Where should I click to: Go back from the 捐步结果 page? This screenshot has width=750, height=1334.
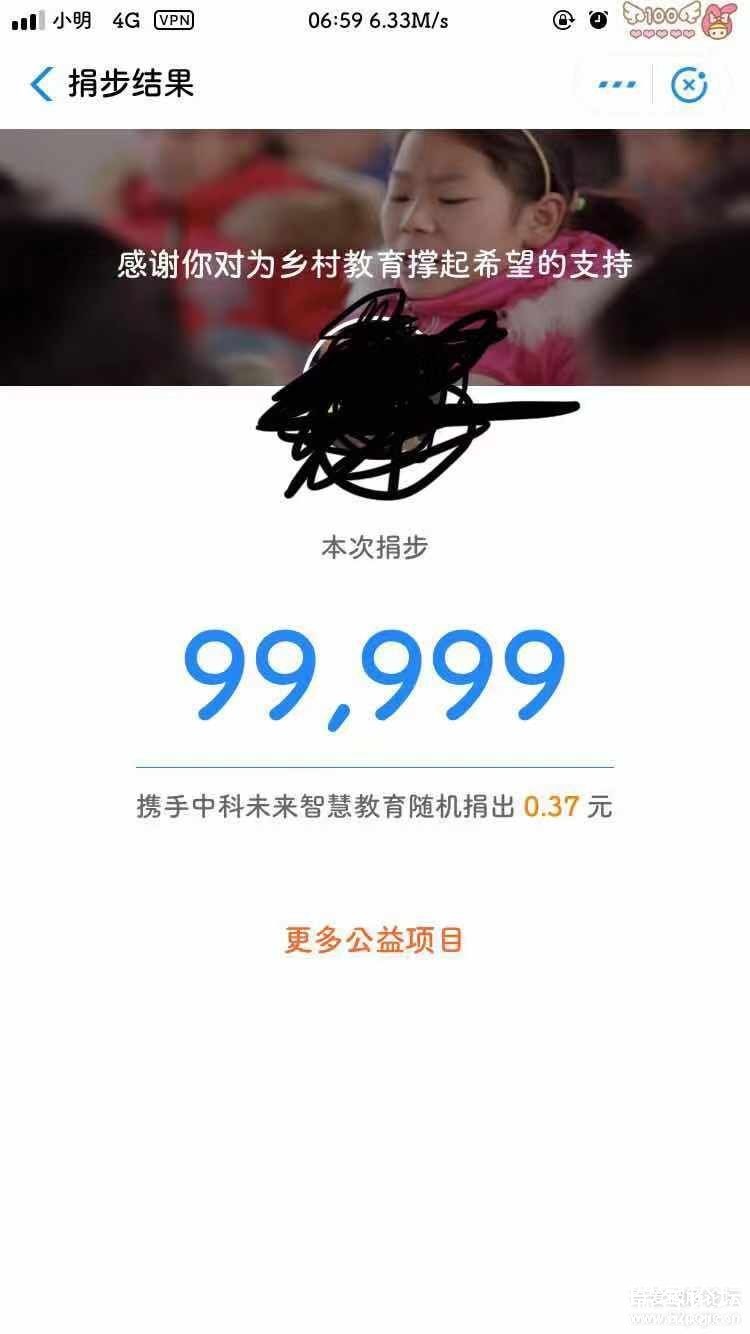(42, 84)
